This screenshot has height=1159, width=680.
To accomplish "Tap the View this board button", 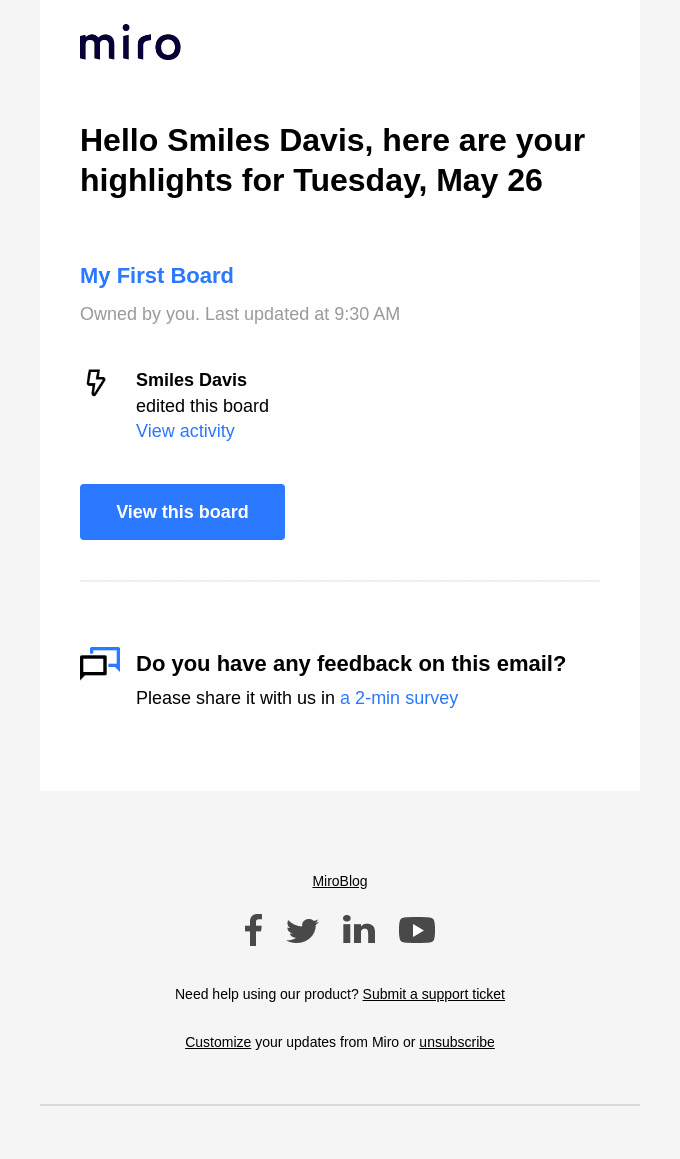I will (182, 512).
